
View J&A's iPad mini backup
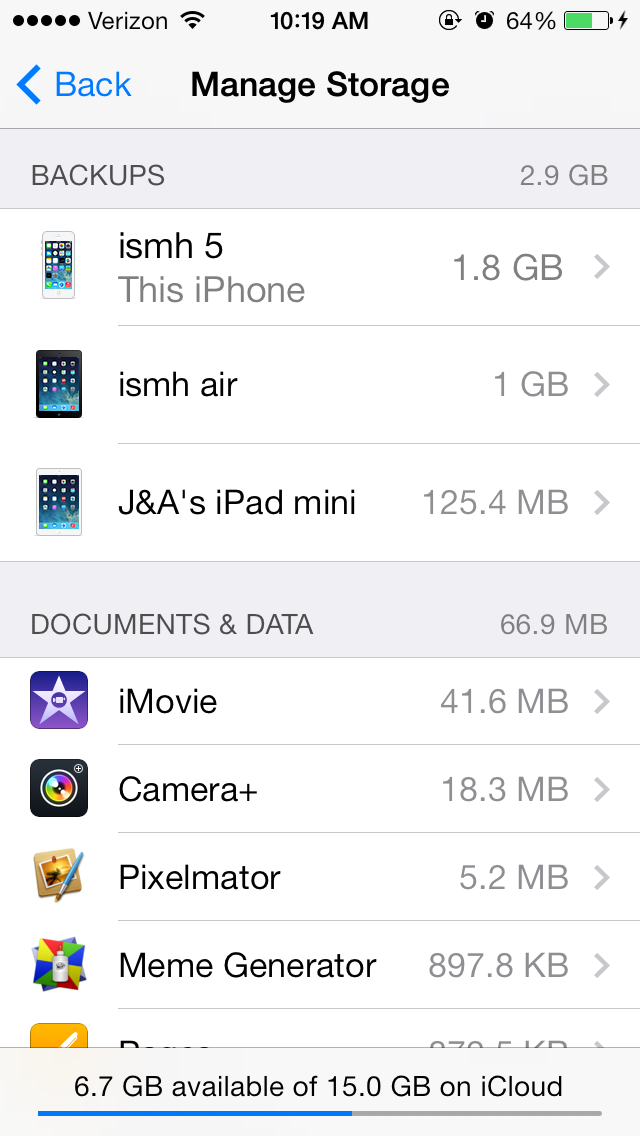click(x=320, y=502)
